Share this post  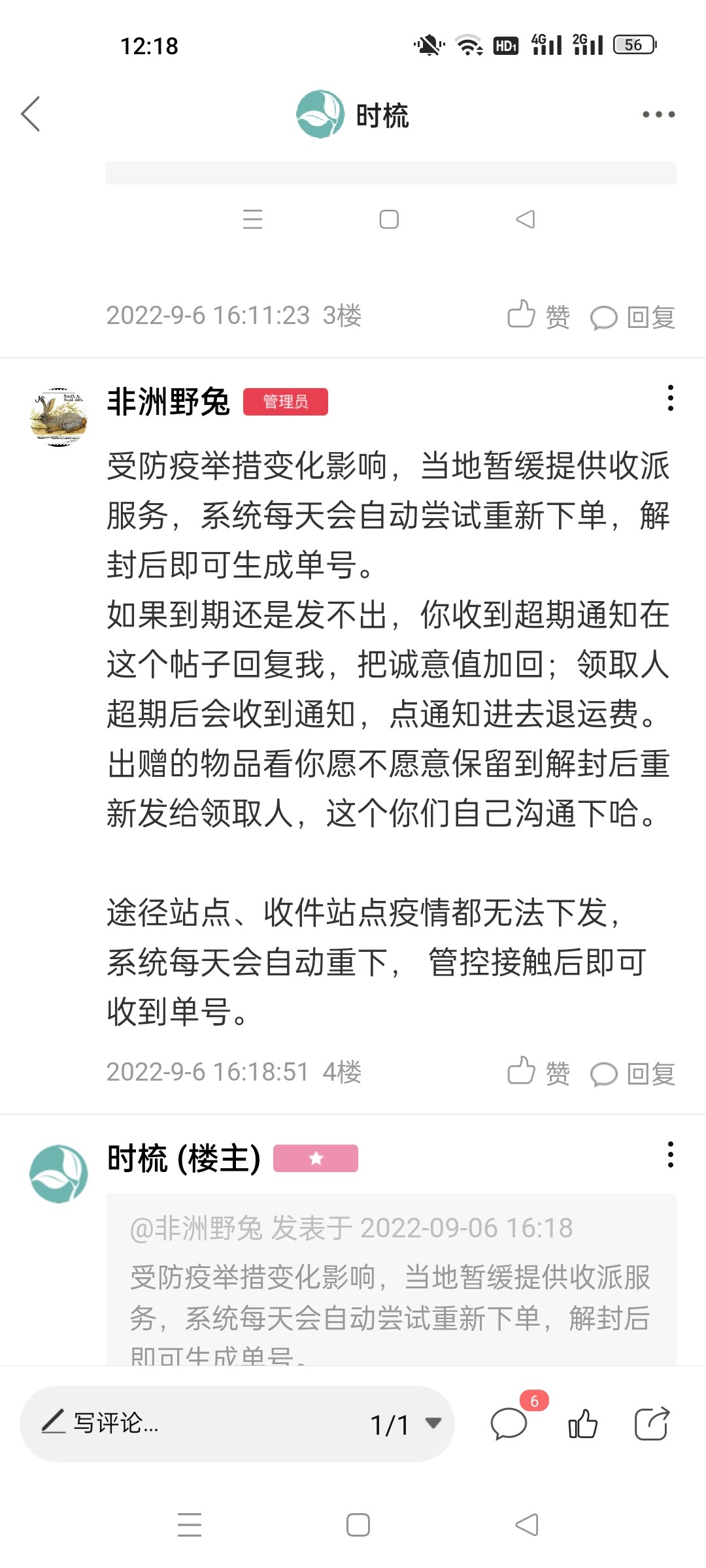click(652, 1424)
